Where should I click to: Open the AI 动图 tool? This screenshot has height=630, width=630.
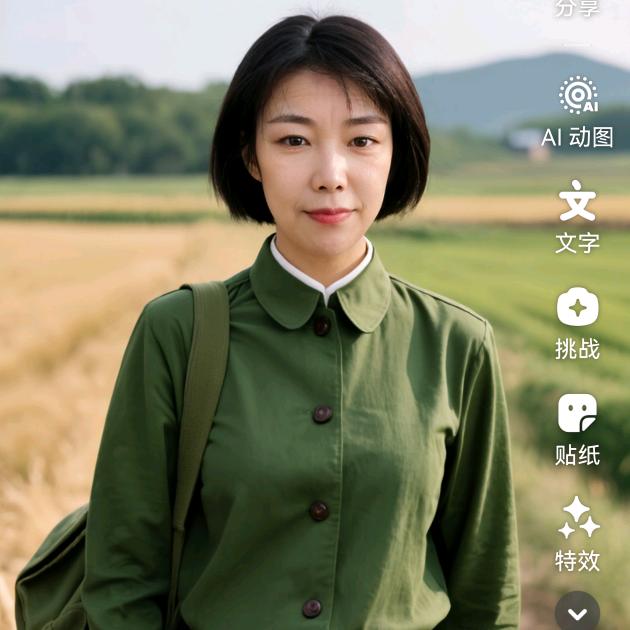pos(578,111)
